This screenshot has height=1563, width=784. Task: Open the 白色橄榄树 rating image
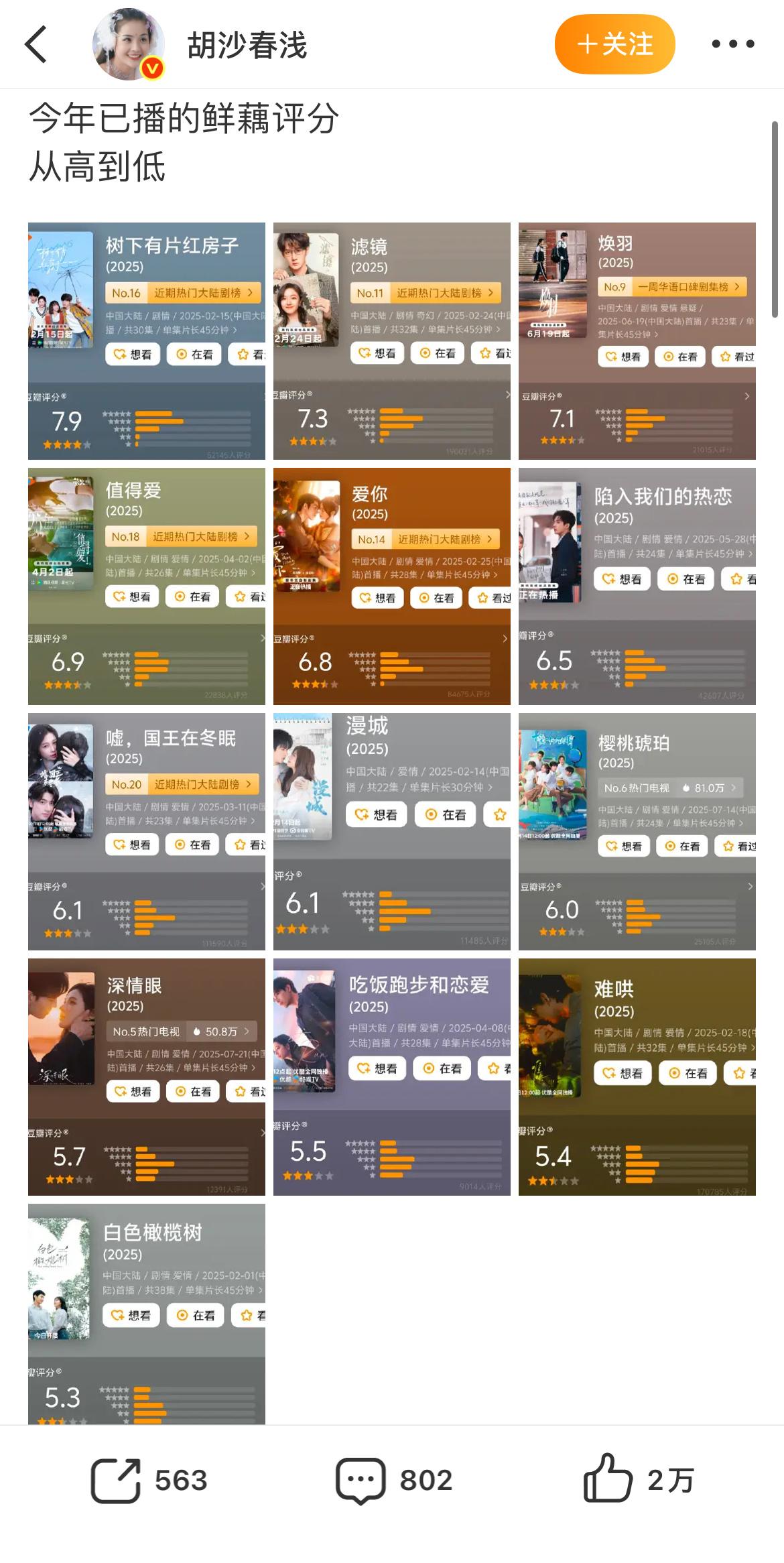pyautogui.click(x=147, y=1314)
